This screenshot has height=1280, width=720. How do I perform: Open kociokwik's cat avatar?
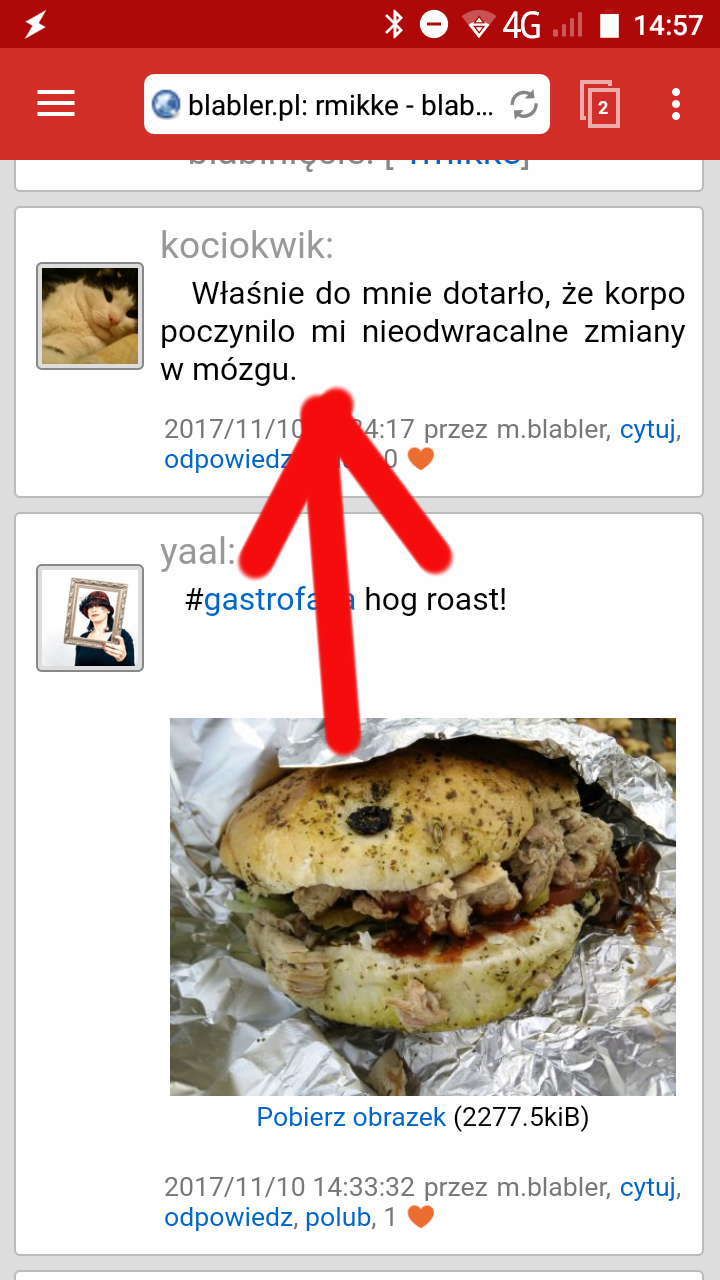point(90,316)
